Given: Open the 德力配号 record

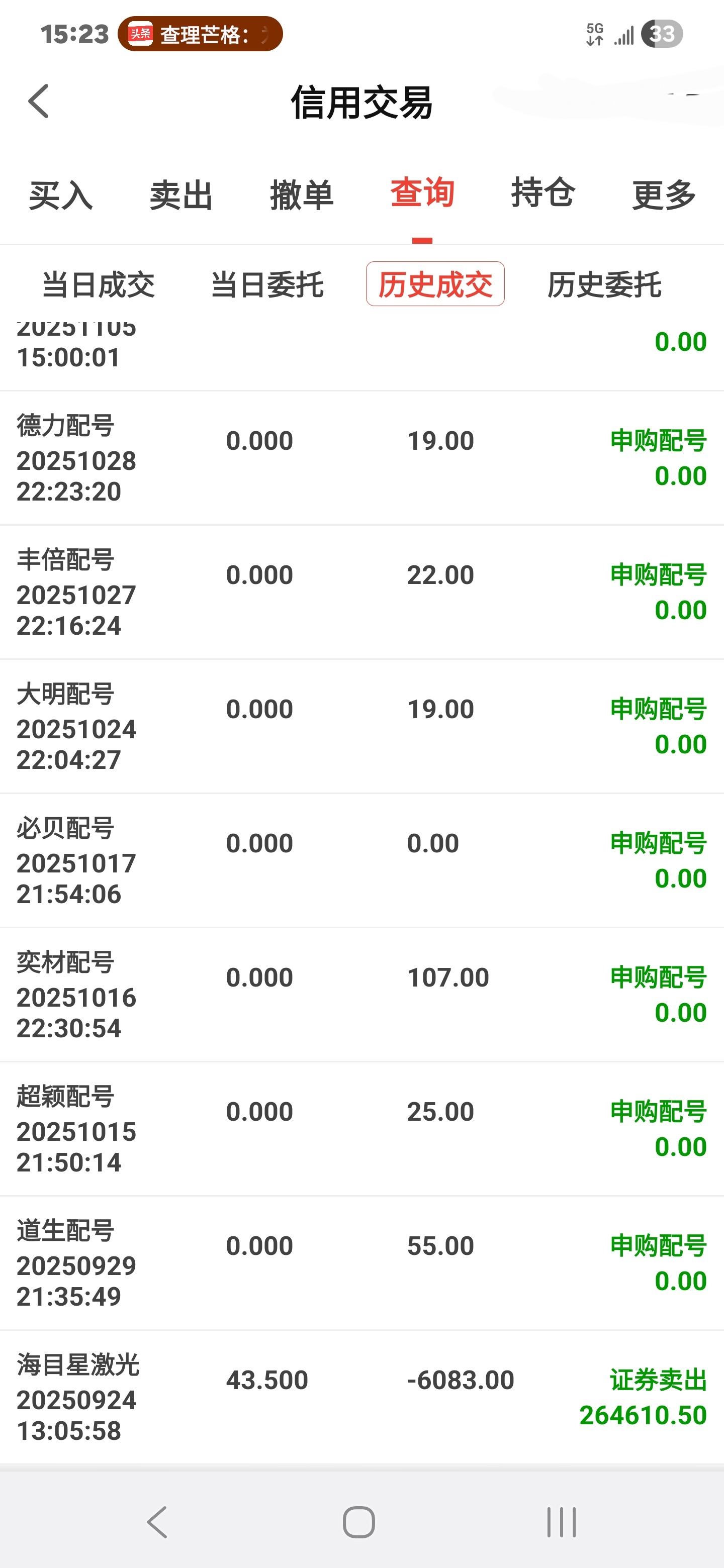Looking at the screenshot, I should (x=361, y=458).
